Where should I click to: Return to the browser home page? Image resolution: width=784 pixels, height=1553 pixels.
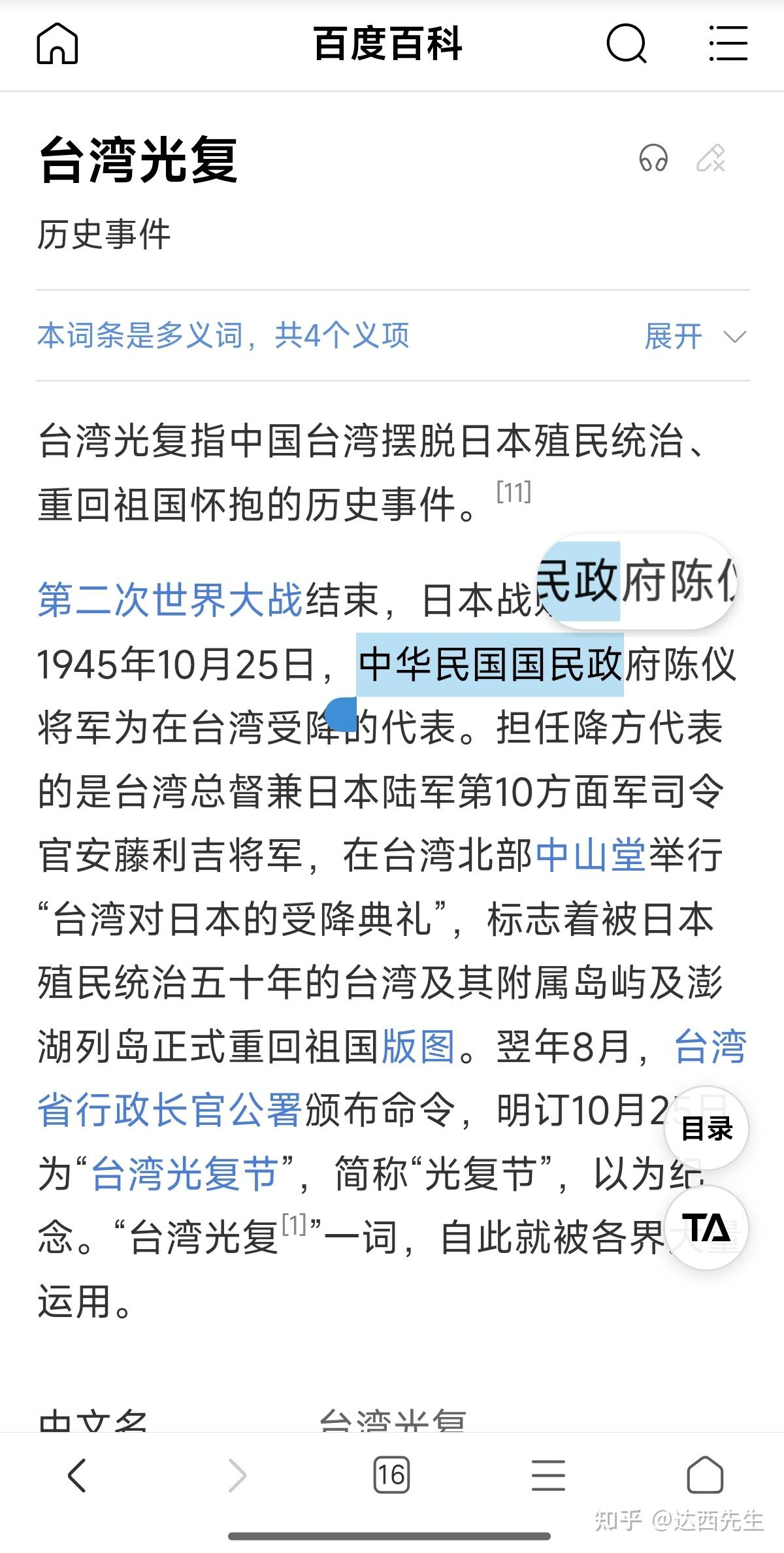pyautogui.click(x=705, y=1475)
